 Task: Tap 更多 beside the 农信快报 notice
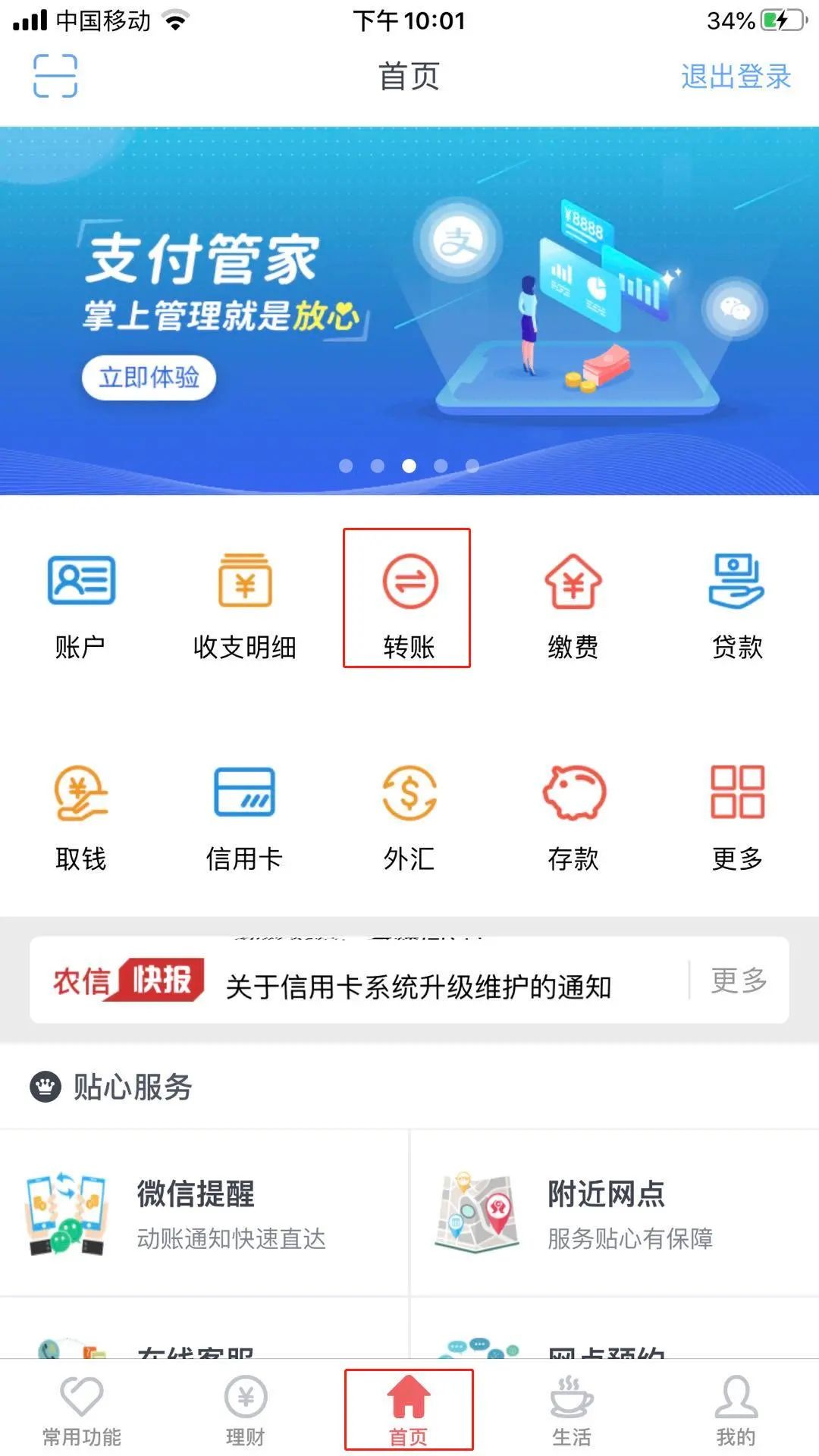739,981
